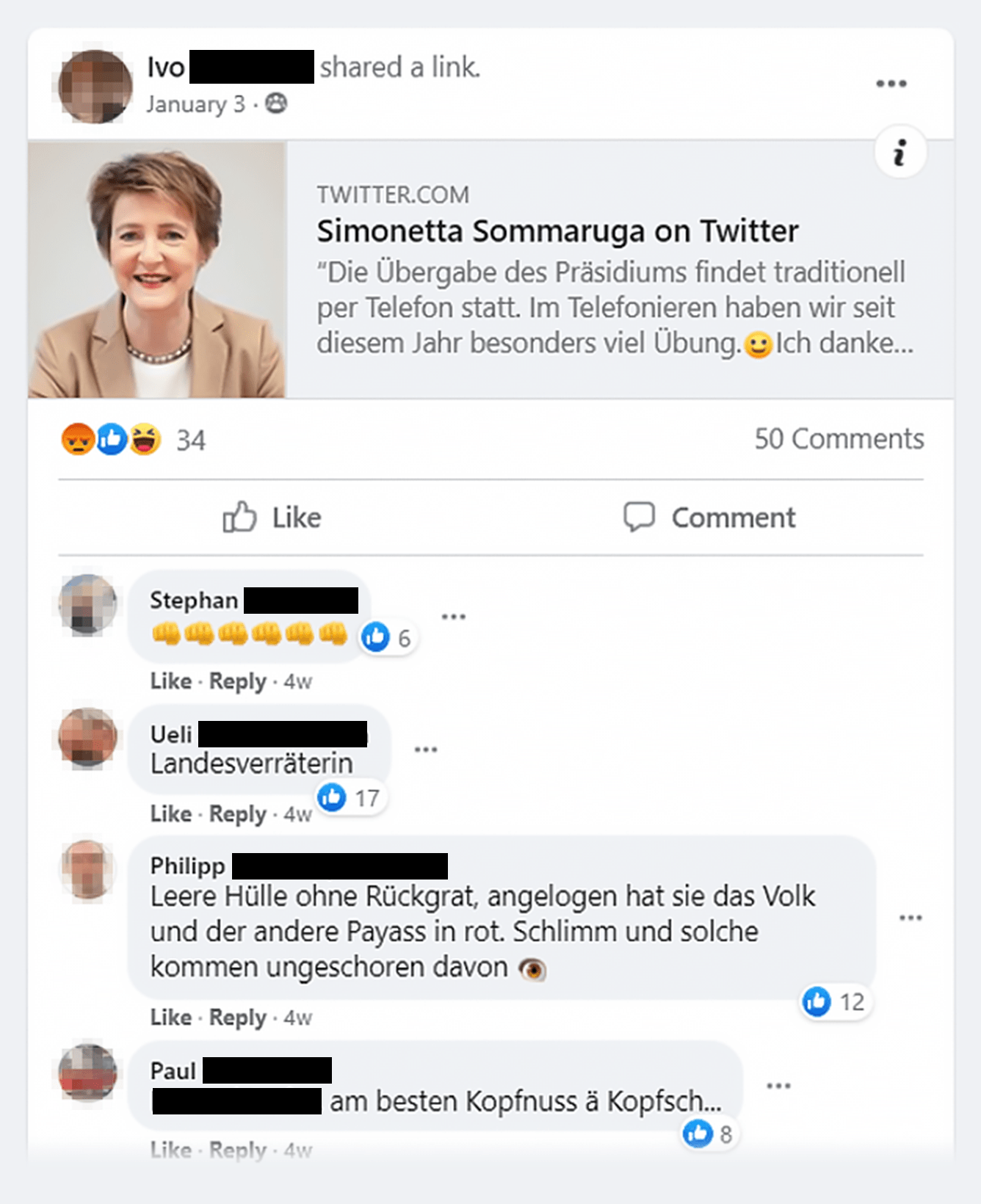Reply to Philipp's comment
The image size is (981, 1204).
pos(237,1018)
